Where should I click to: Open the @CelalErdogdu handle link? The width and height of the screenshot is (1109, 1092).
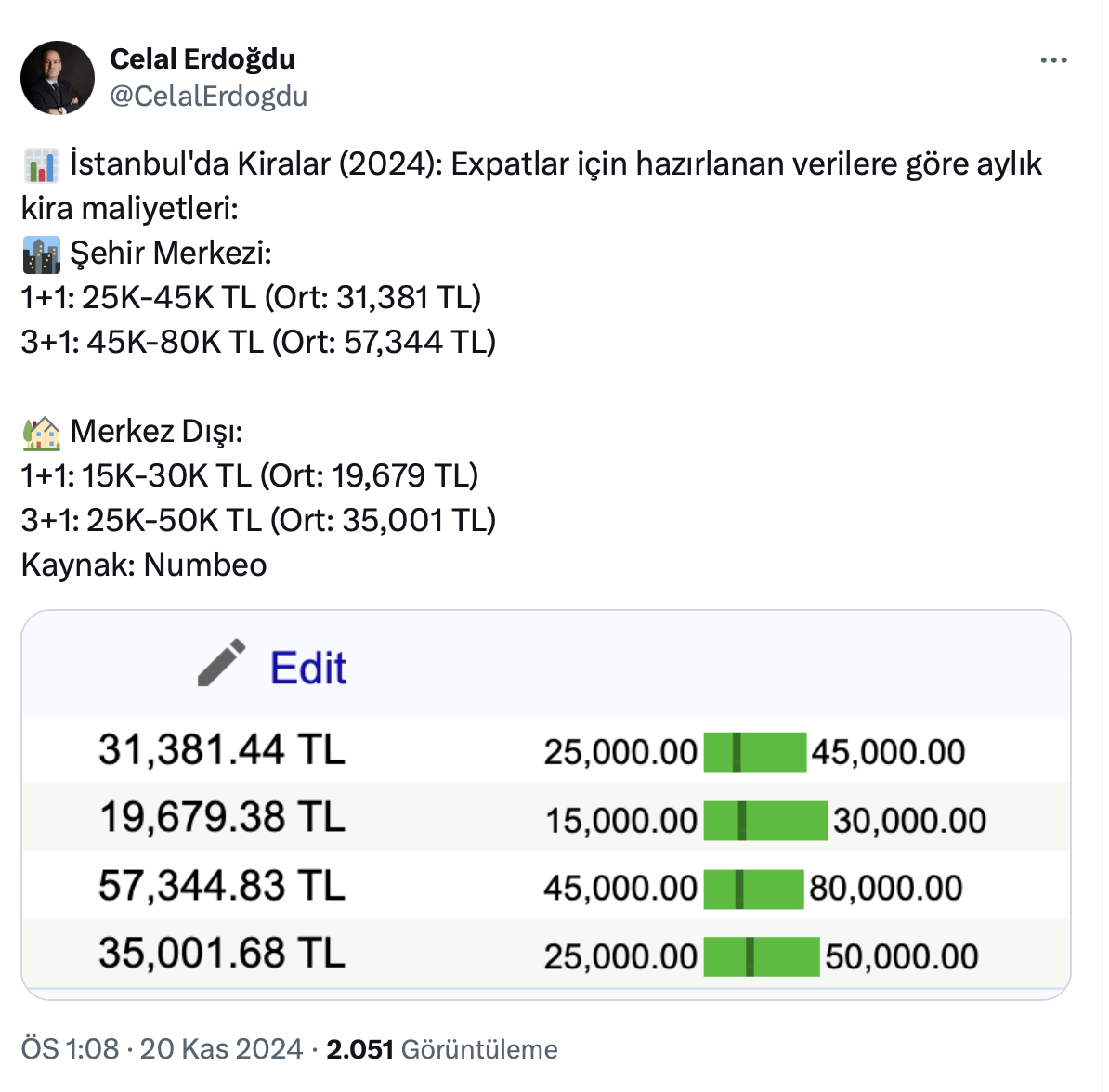(x=208, y=96)
